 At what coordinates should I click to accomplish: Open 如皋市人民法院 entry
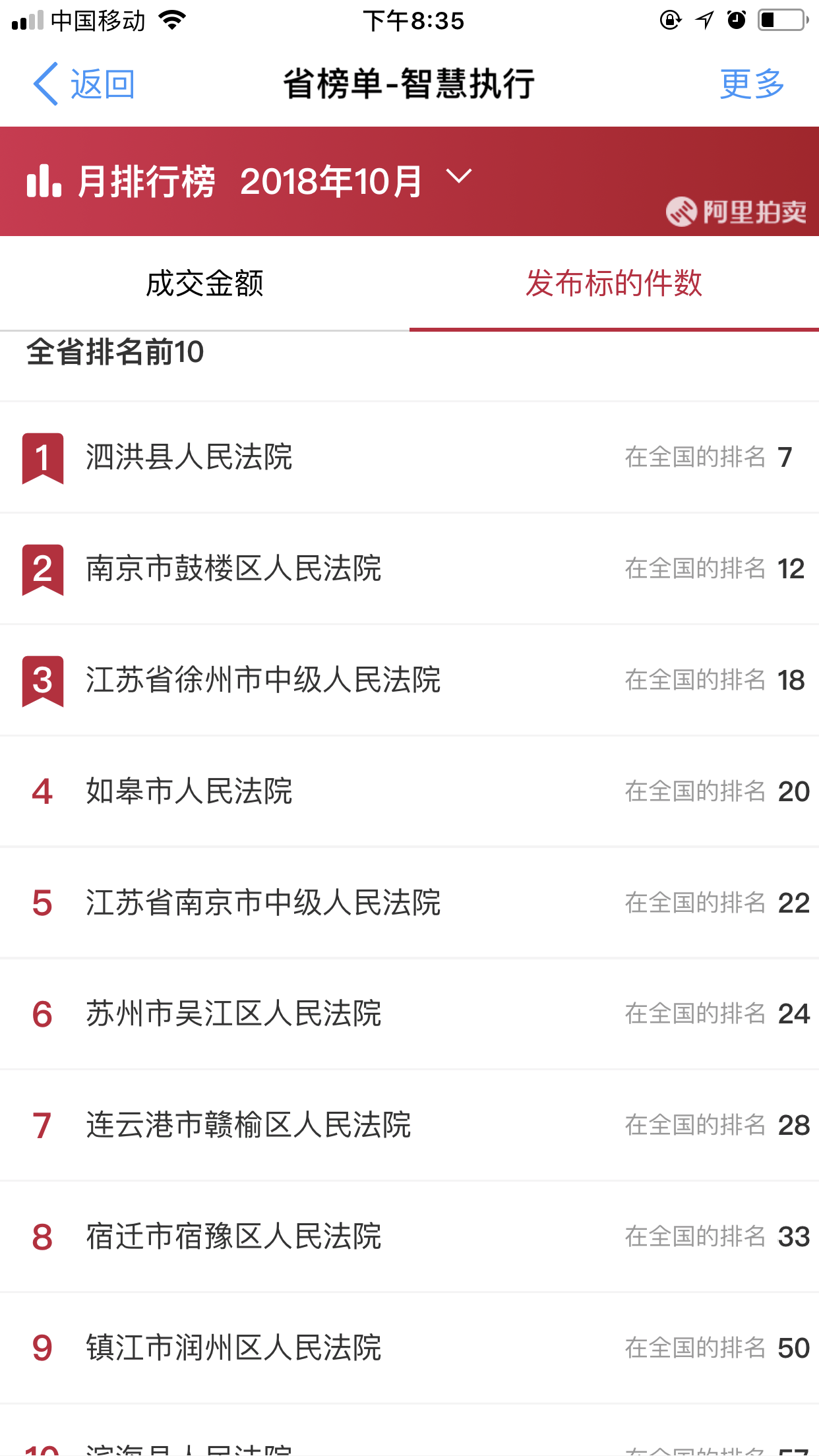(x=409, y=791)
